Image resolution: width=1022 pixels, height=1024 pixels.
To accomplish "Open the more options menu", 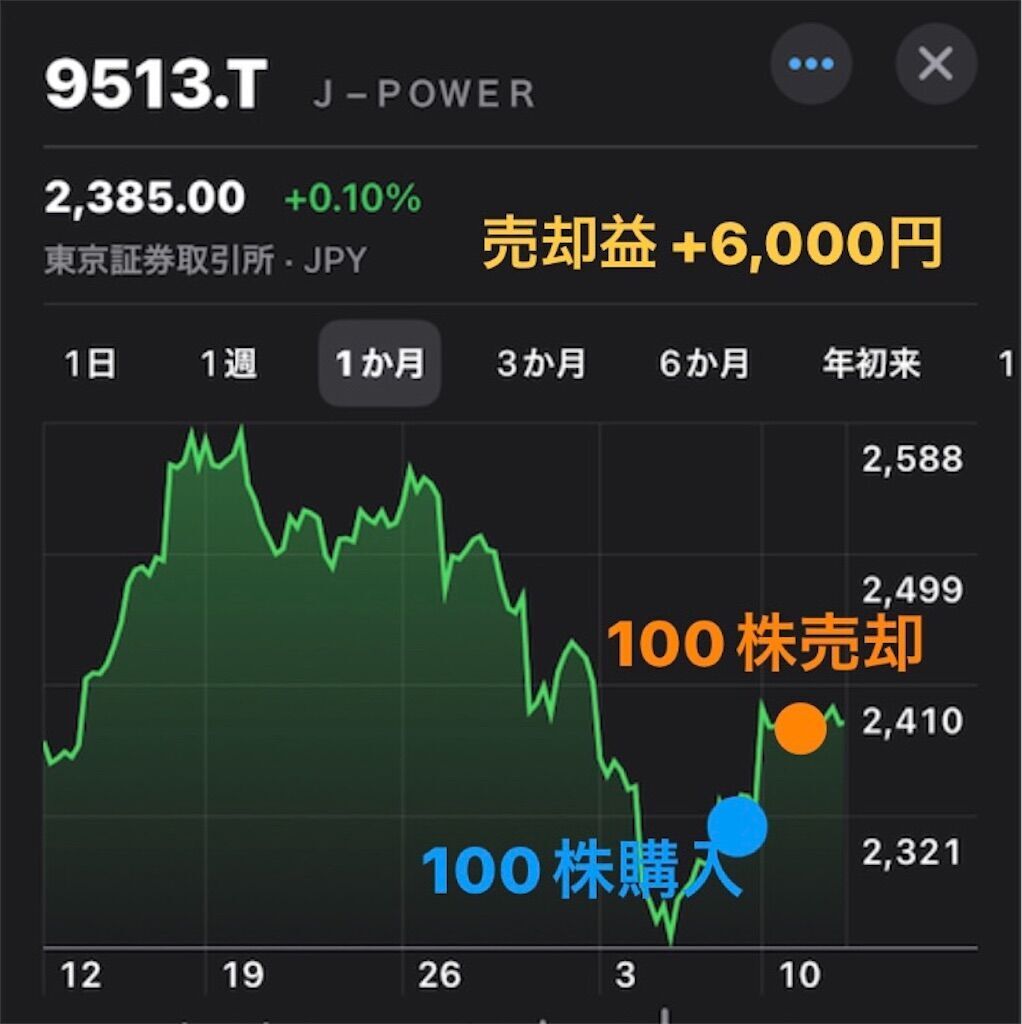I will [x=811, y=65].
